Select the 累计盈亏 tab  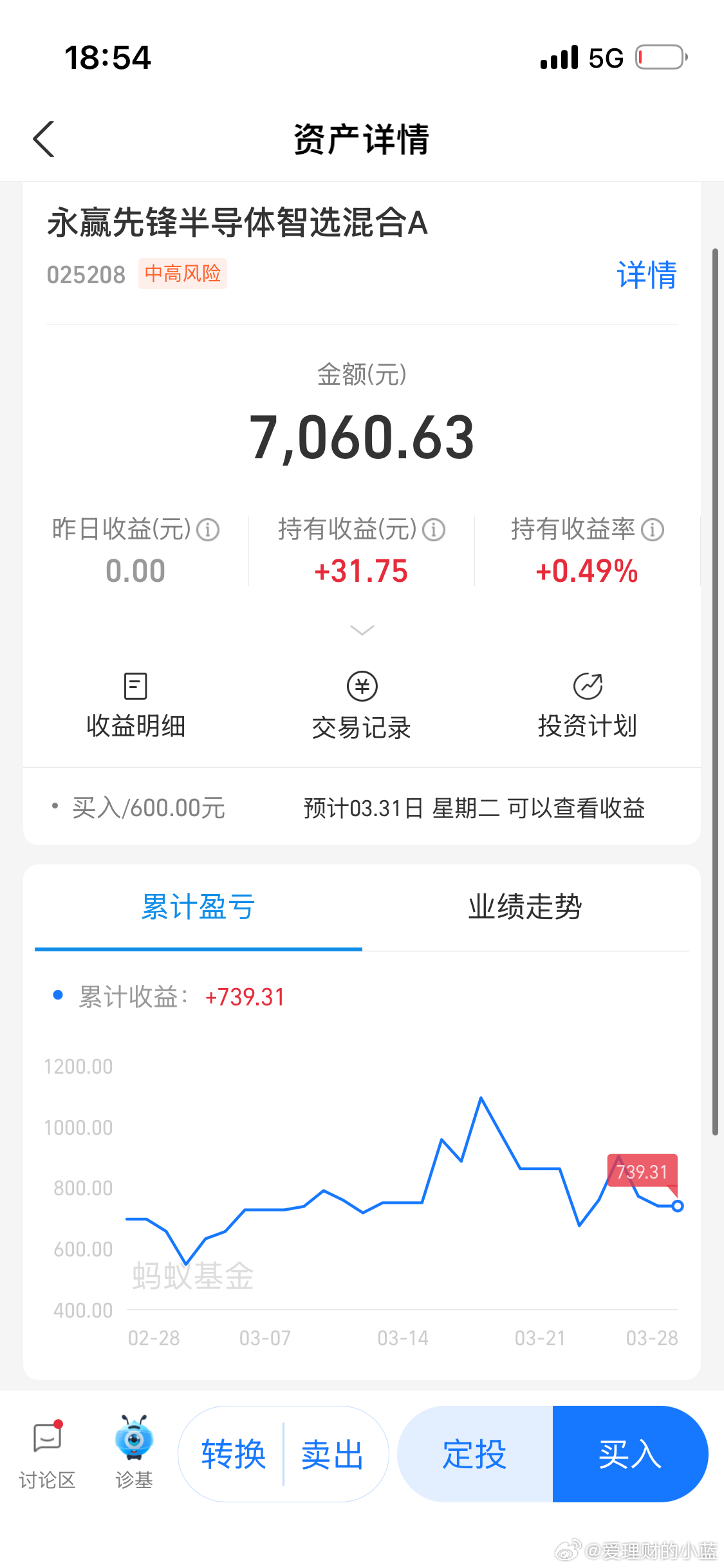(x=198, y=906)
